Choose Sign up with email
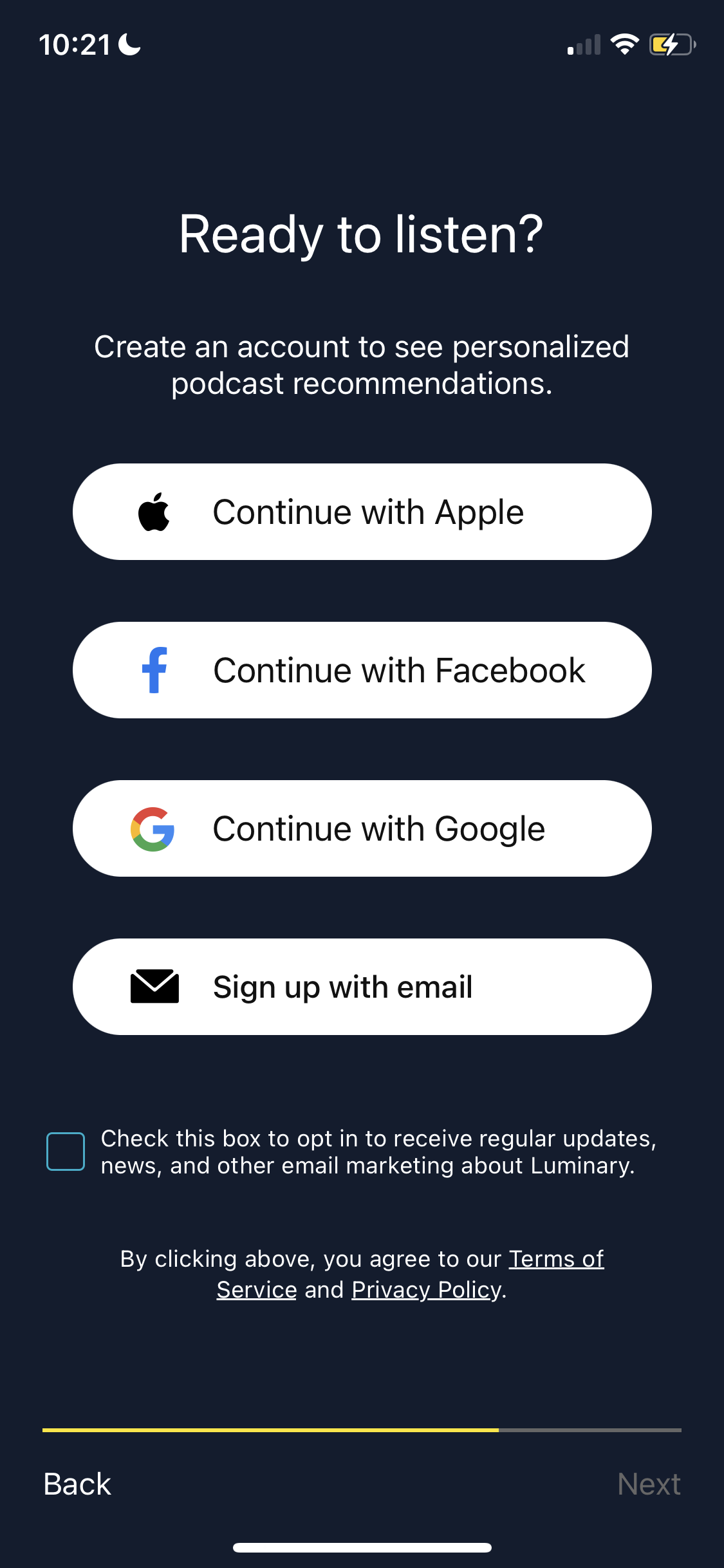The image size is (724, 1568). (x=362, y=986)
